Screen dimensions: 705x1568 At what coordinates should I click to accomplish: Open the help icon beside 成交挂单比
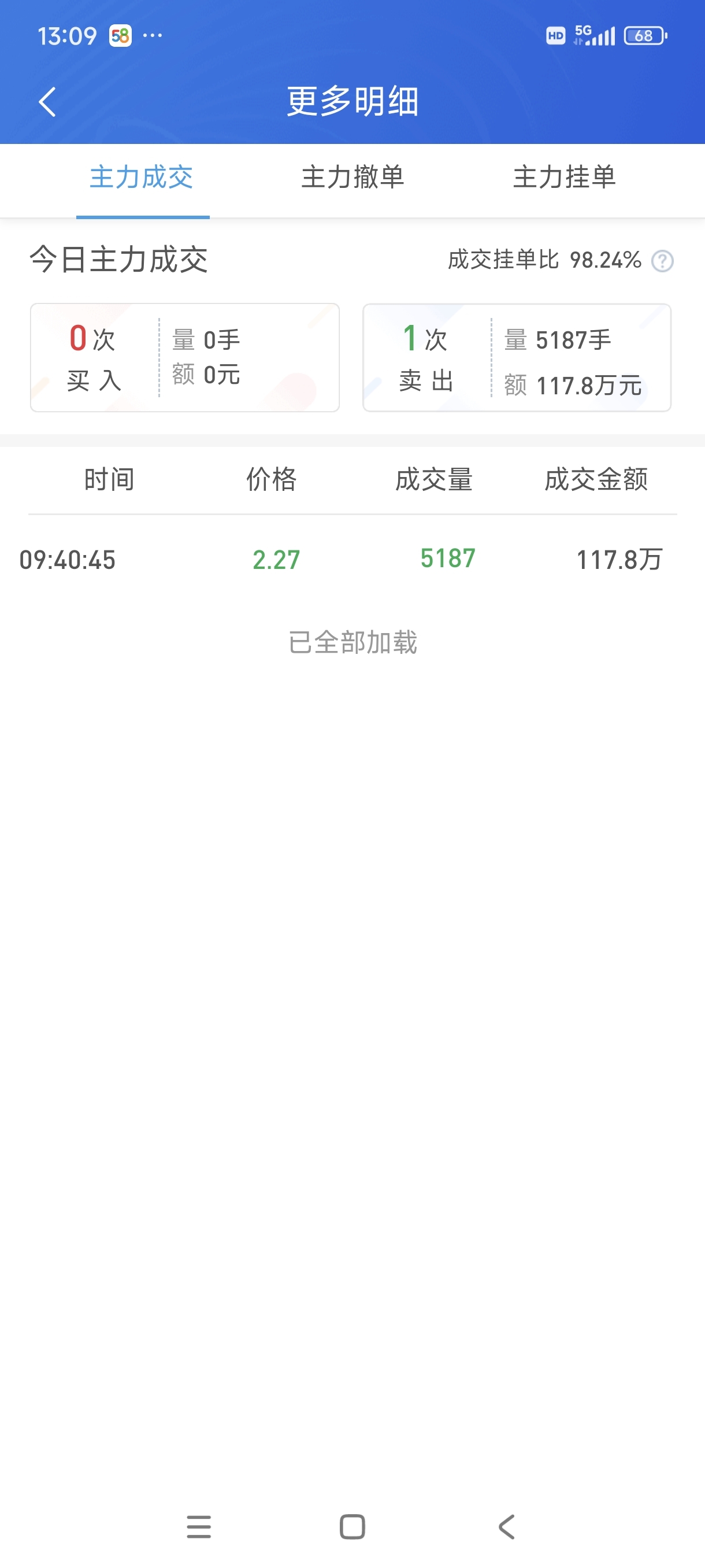coord(662,260)
